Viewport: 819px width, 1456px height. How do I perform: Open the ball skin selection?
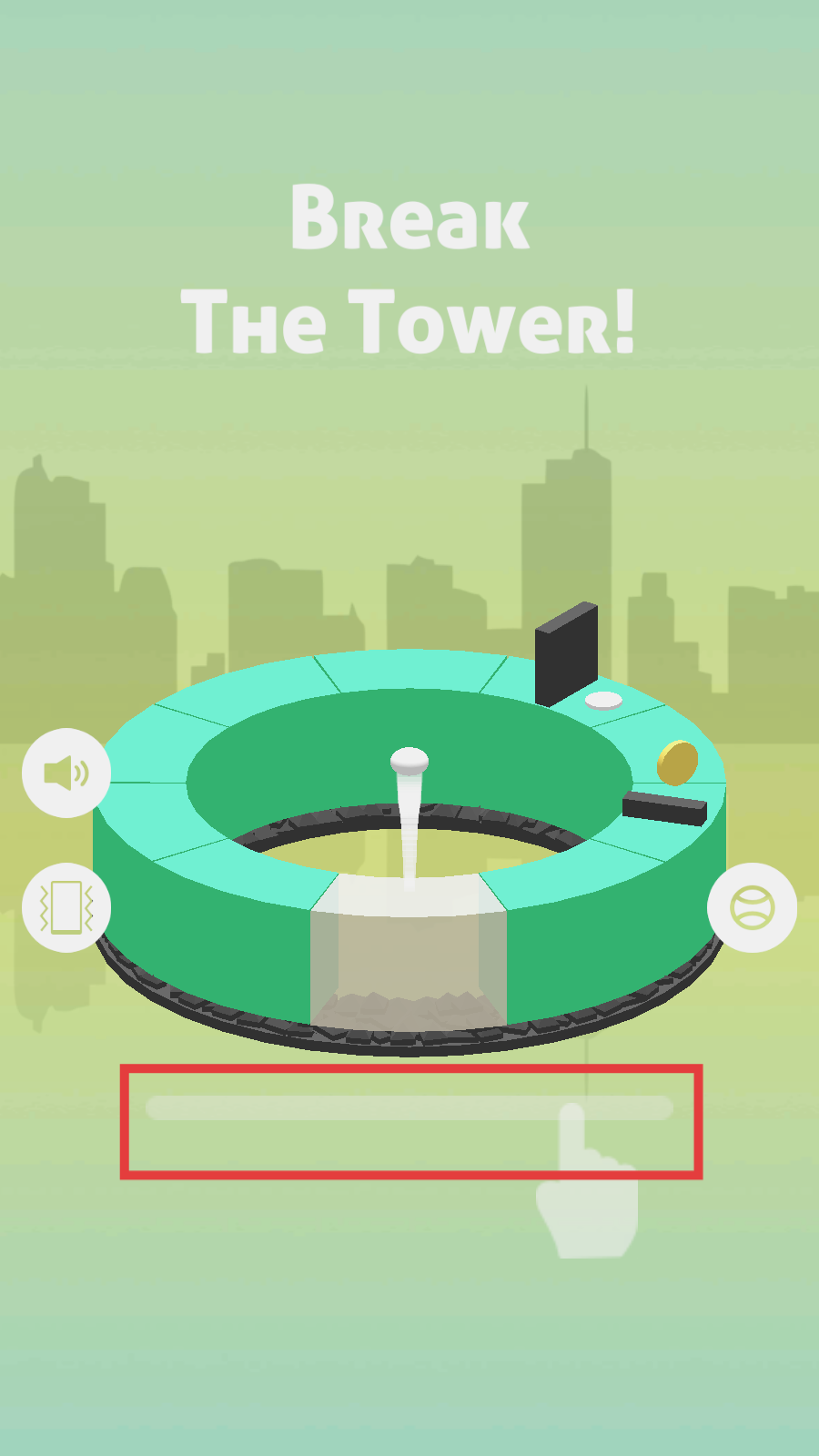(752, 907)
